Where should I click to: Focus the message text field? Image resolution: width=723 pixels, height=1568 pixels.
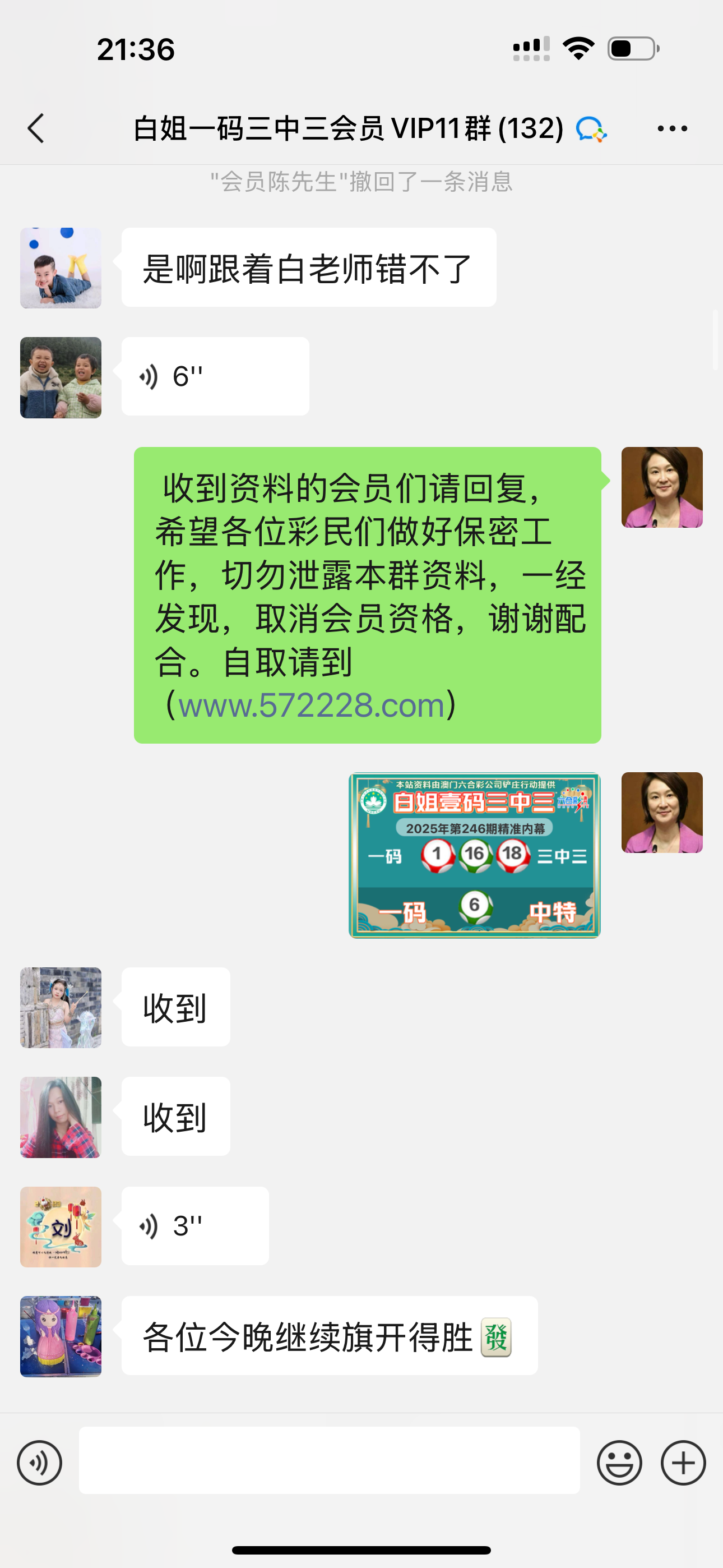(x=328, y=1460)
